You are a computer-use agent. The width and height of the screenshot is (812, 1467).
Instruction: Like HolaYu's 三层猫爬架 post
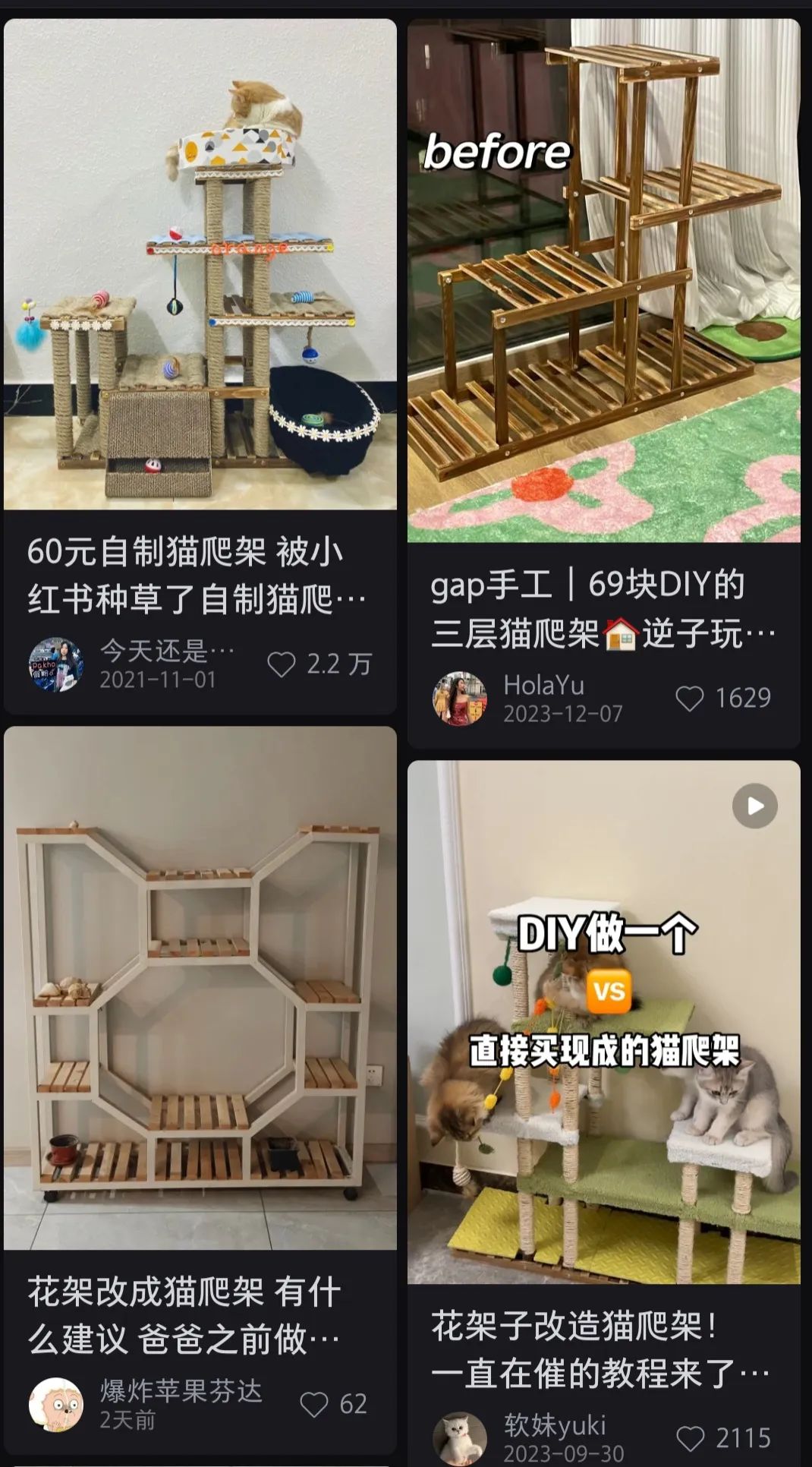[689, 698]
